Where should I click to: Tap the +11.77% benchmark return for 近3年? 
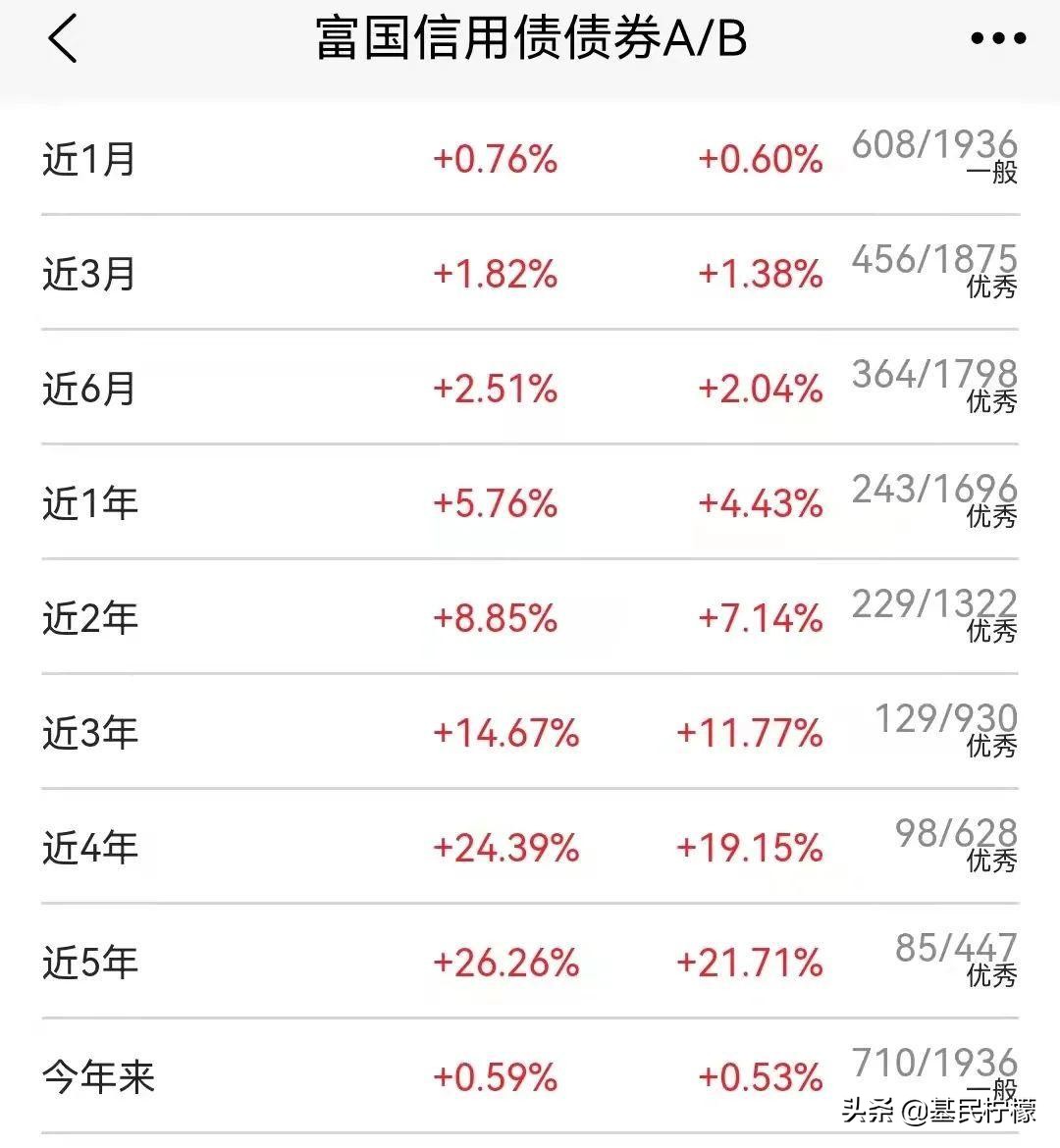tap(749, 732)
